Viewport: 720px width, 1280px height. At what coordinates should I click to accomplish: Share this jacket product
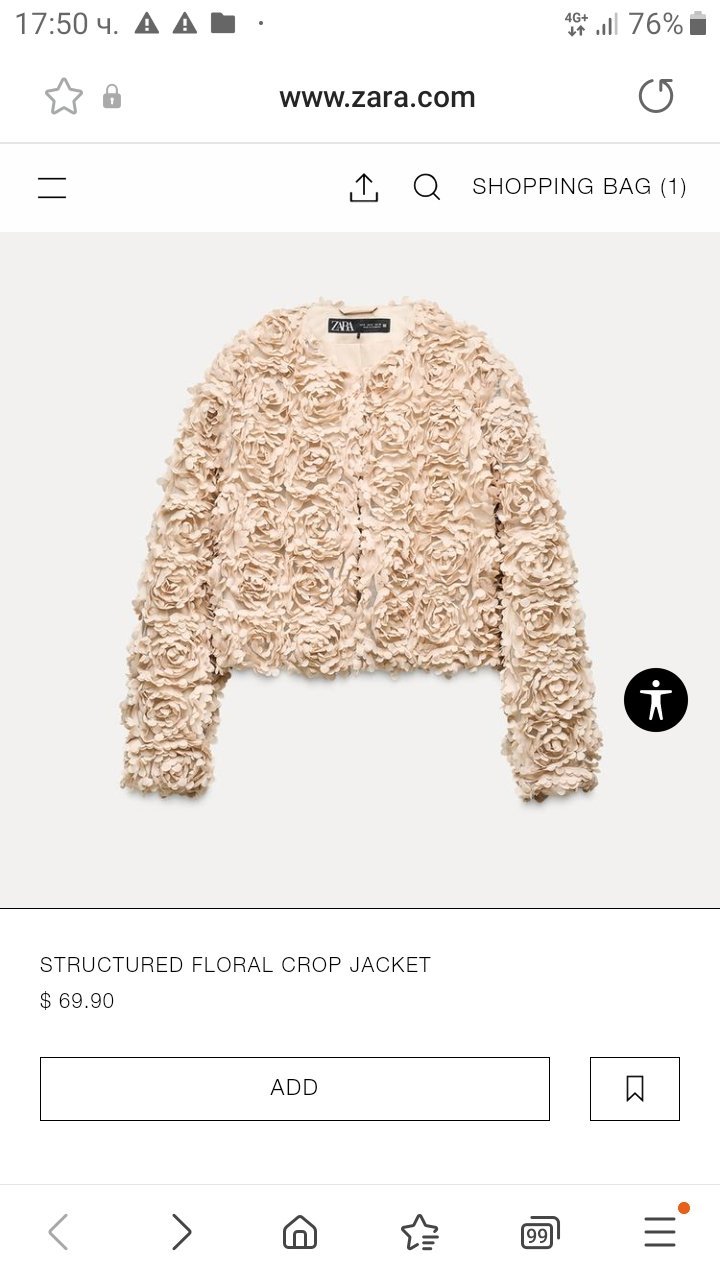coord(364,187)
